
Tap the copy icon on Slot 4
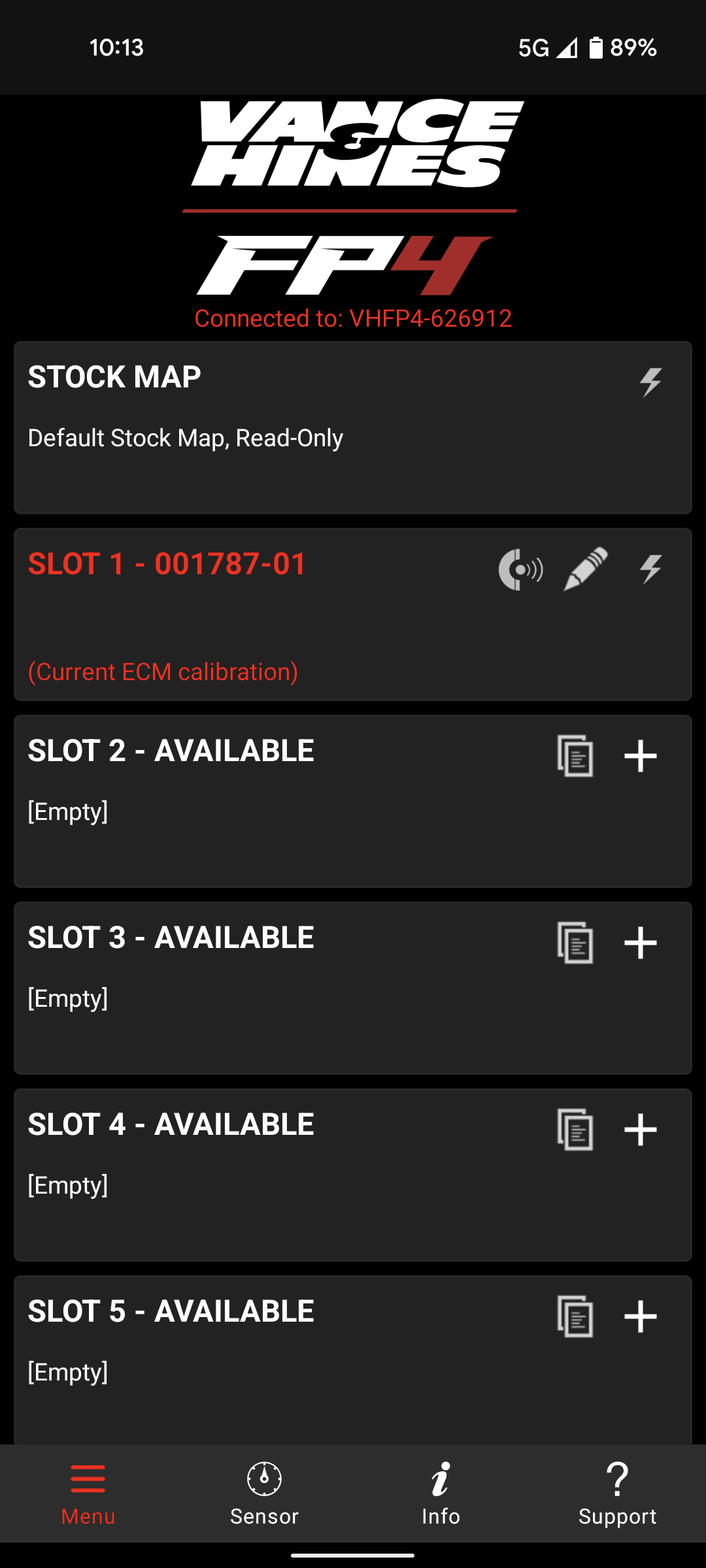575,1130
